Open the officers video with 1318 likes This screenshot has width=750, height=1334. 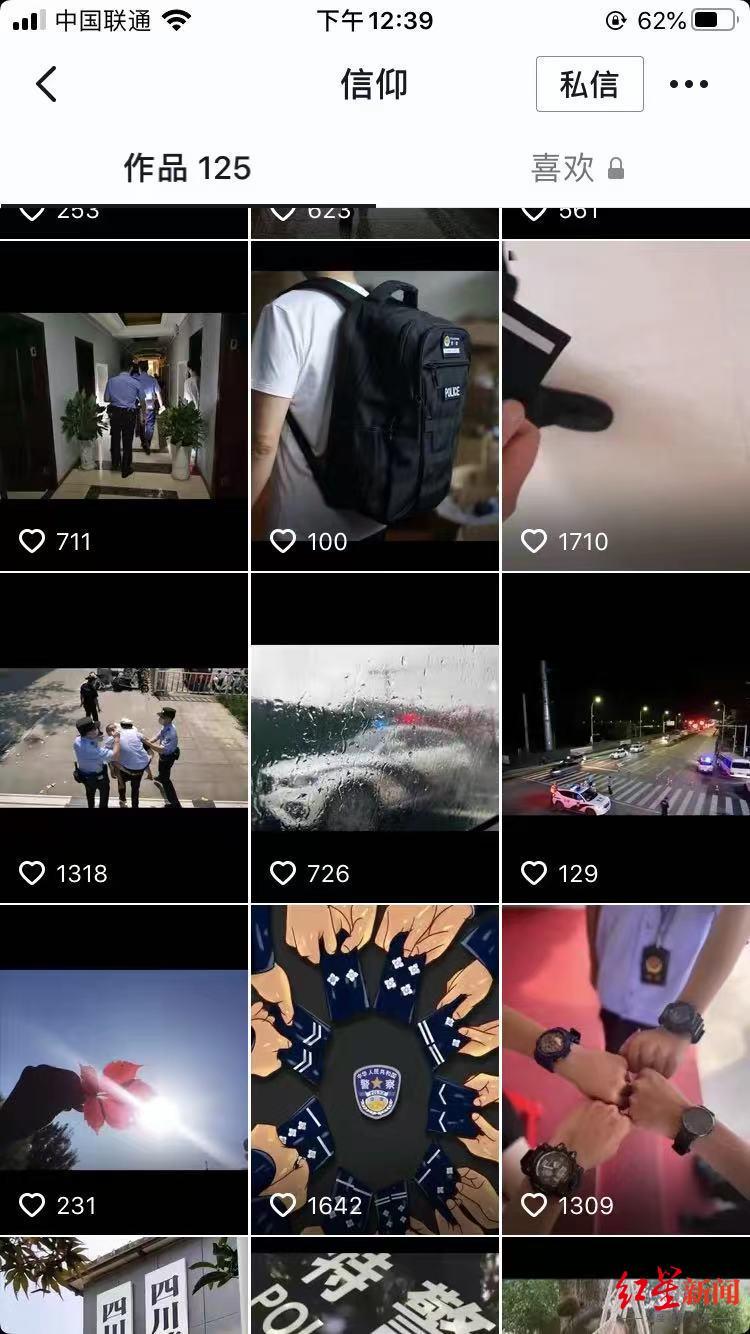pos(124,737)
